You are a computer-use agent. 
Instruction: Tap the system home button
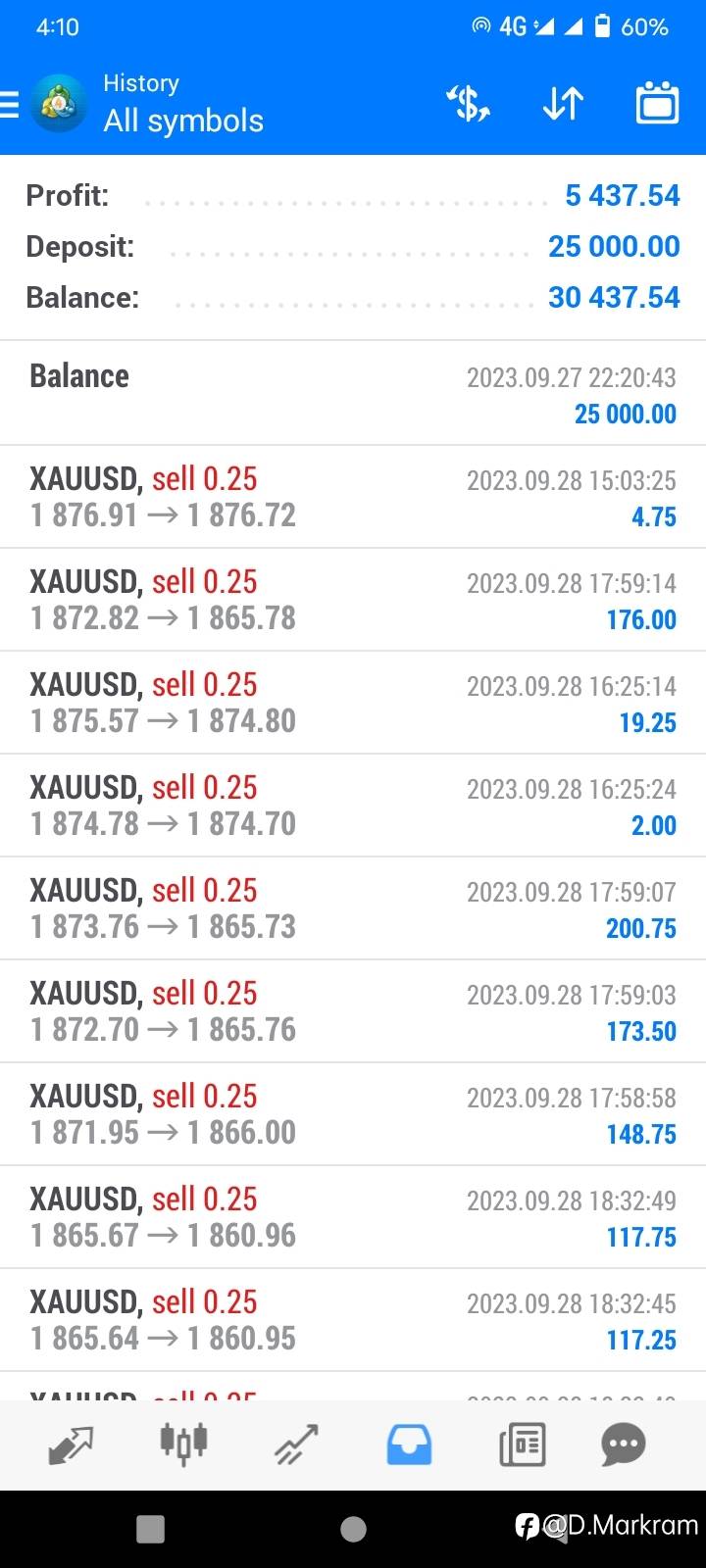[x=353, y=1529]
